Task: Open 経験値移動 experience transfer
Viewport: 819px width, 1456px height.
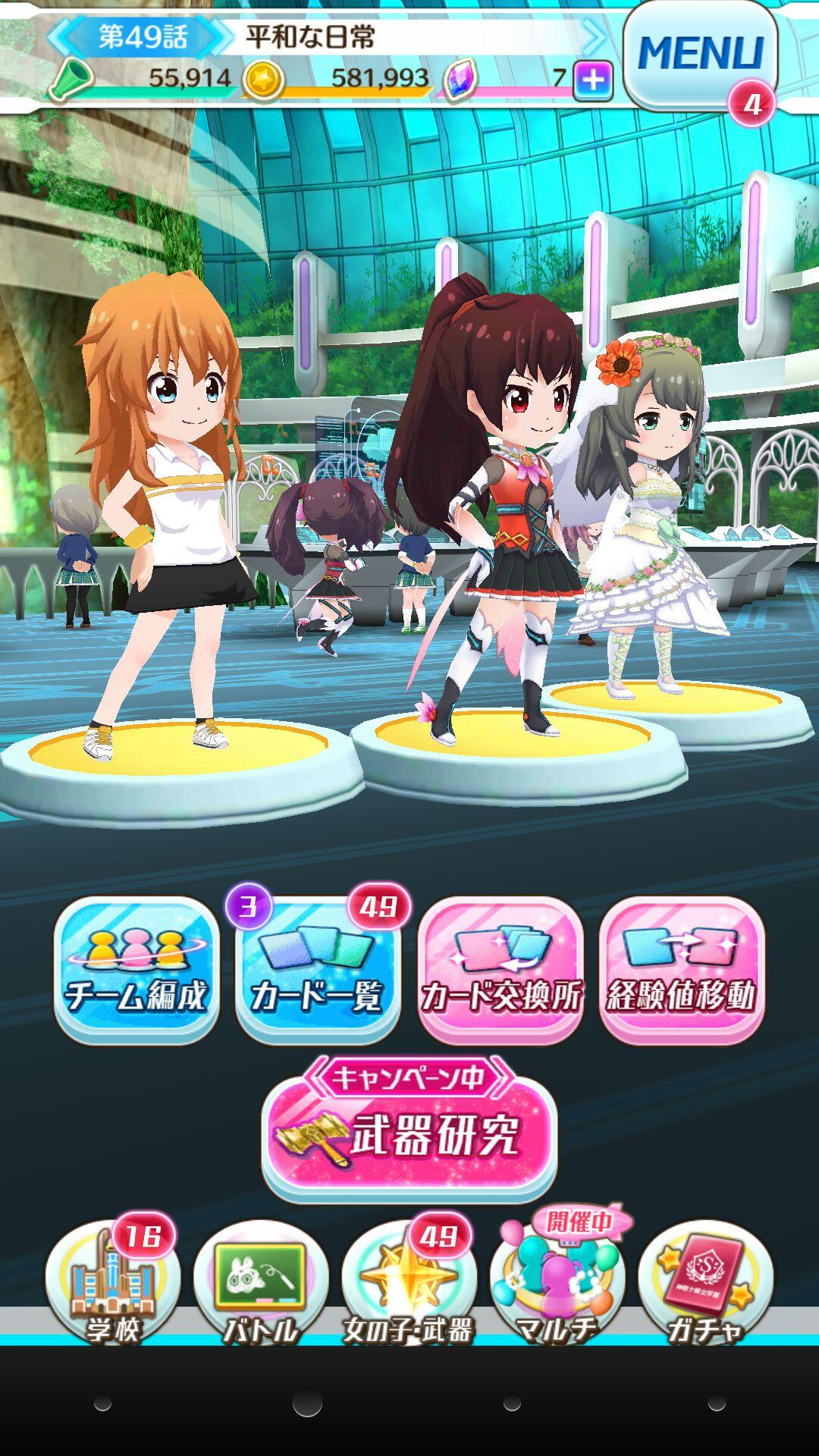Action: click(x=682, y=971)
